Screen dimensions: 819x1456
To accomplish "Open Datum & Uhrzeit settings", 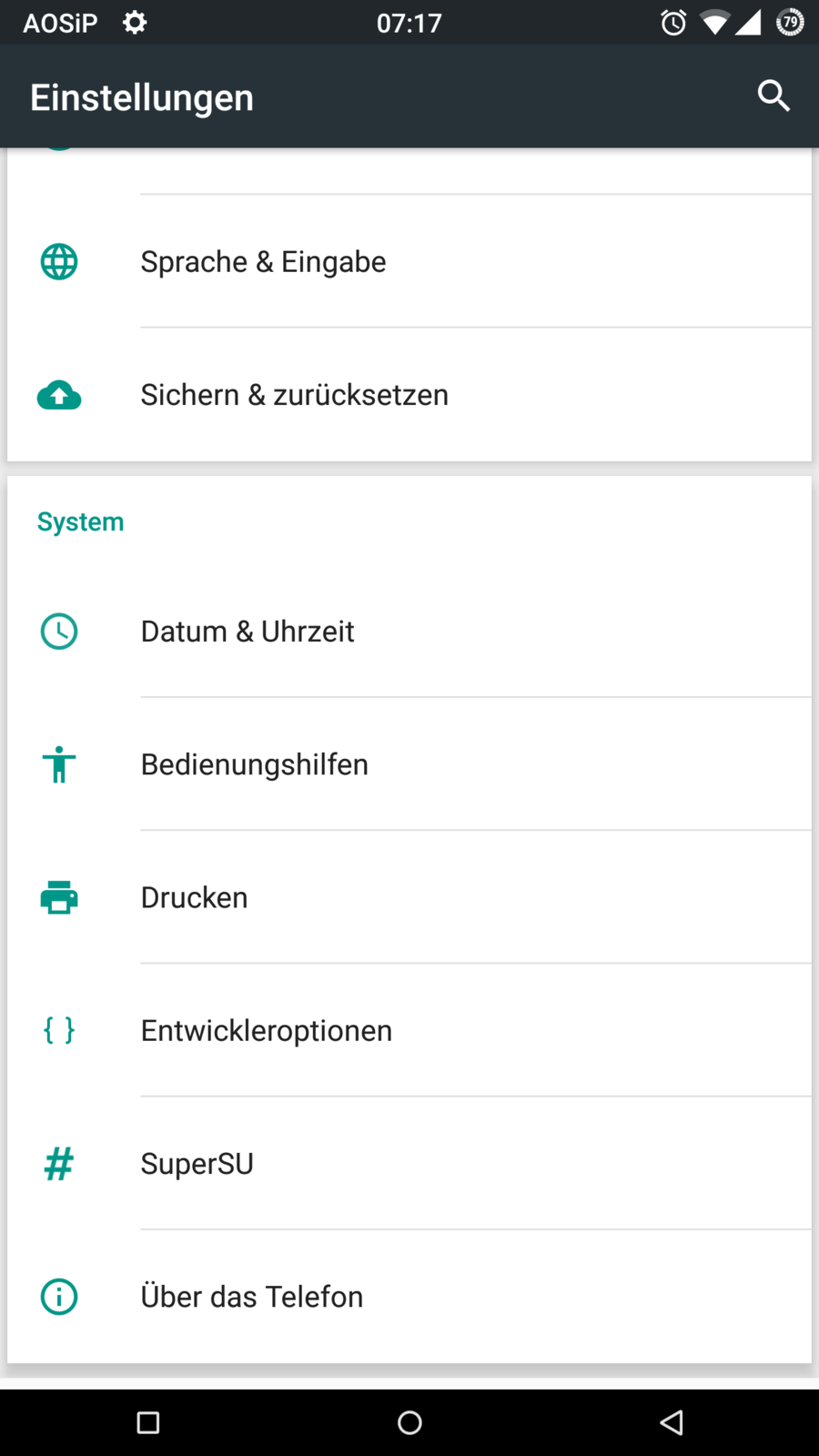I will point(248,632).
